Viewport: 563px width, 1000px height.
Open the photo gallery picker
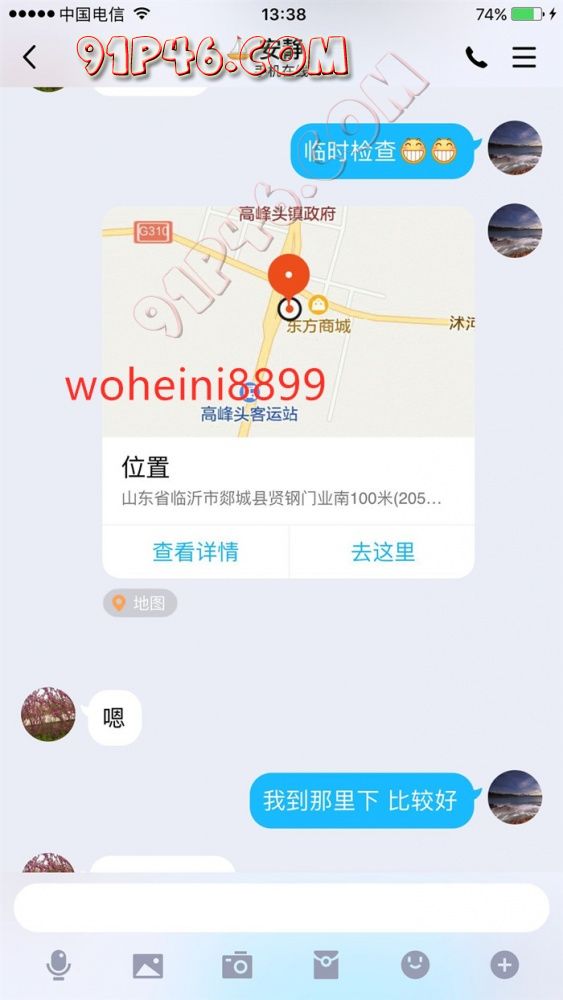(x=148, y=966)
